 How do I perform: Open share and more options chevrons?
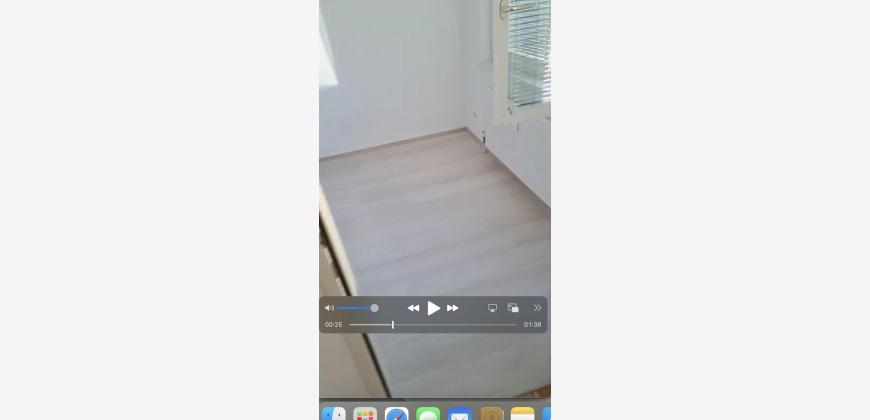coord(537,308)
